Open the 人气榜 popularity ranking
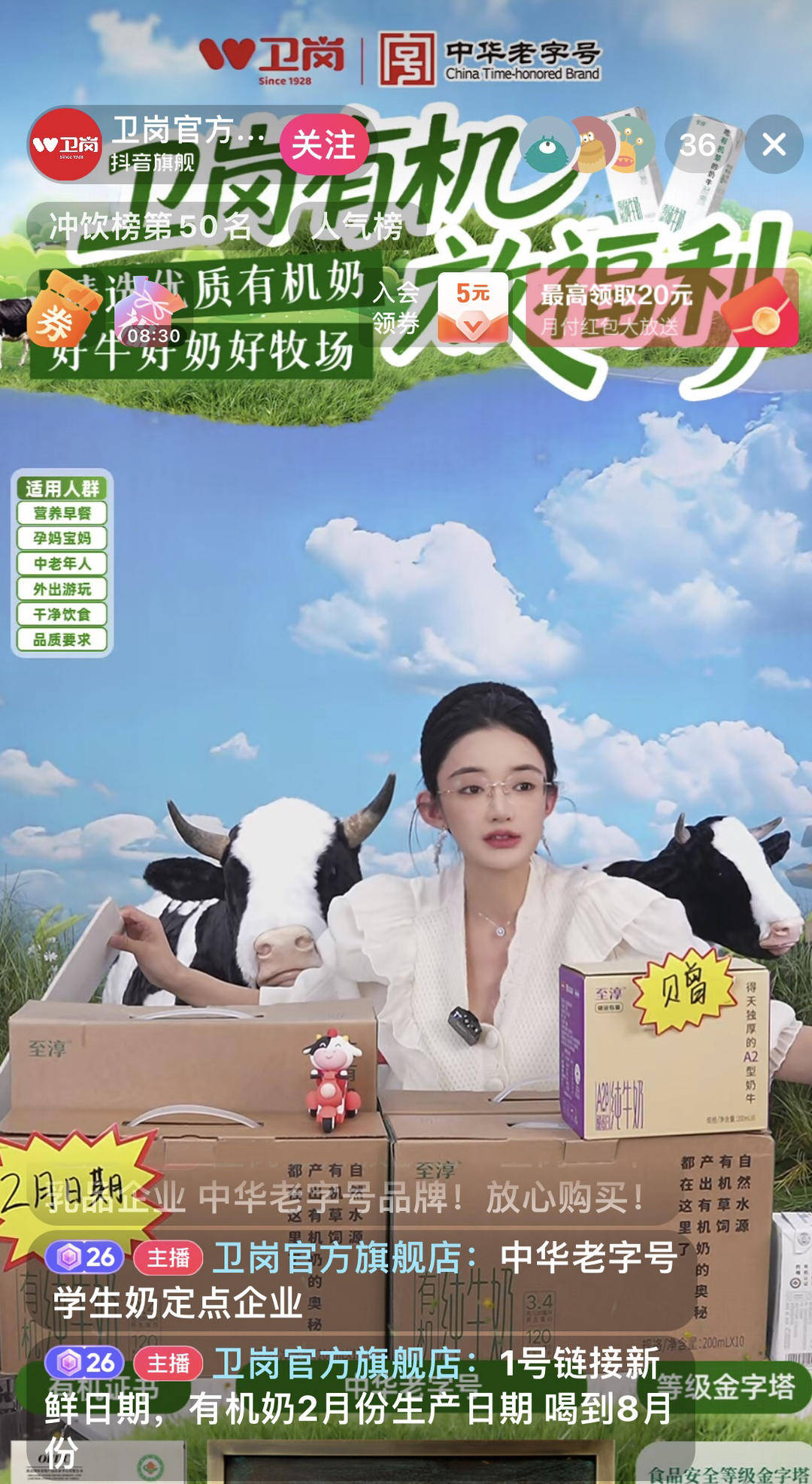 click(359, 226)
